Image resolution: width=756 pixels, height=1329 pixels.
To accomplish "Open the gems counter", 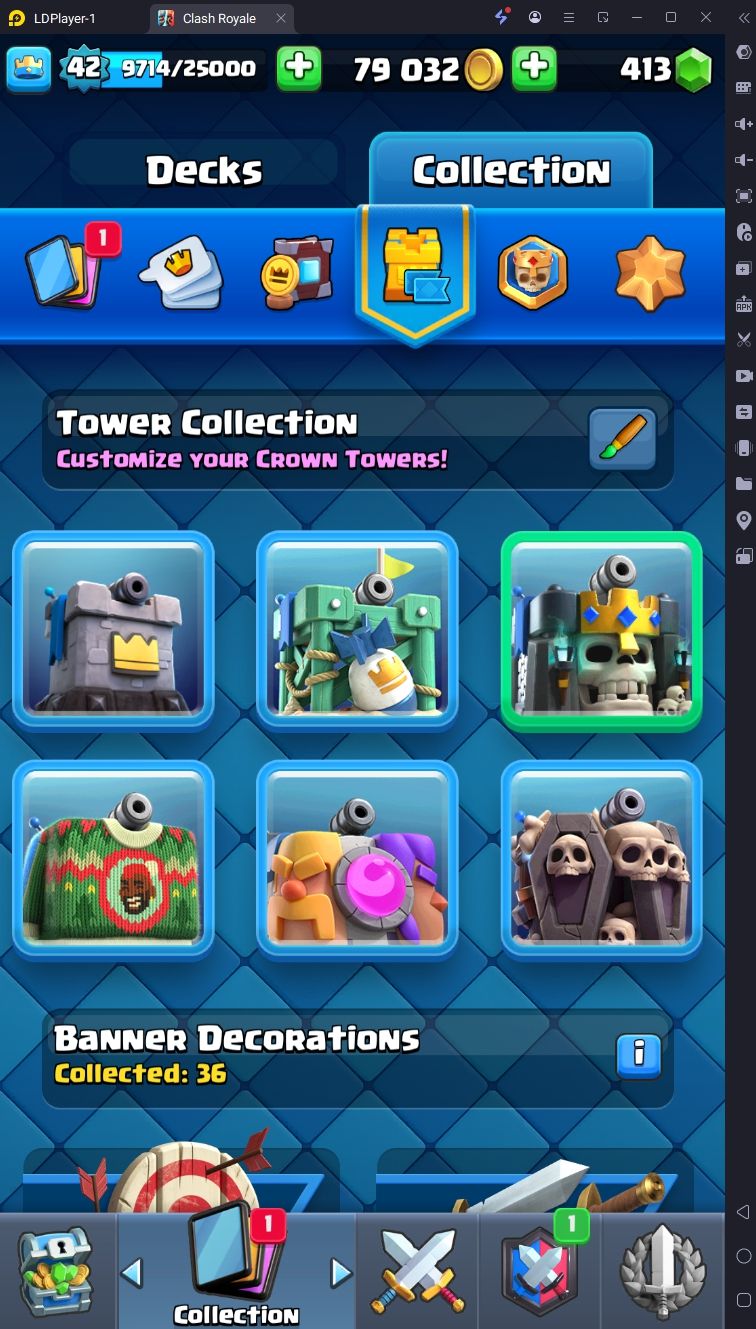I will point(665,68).
